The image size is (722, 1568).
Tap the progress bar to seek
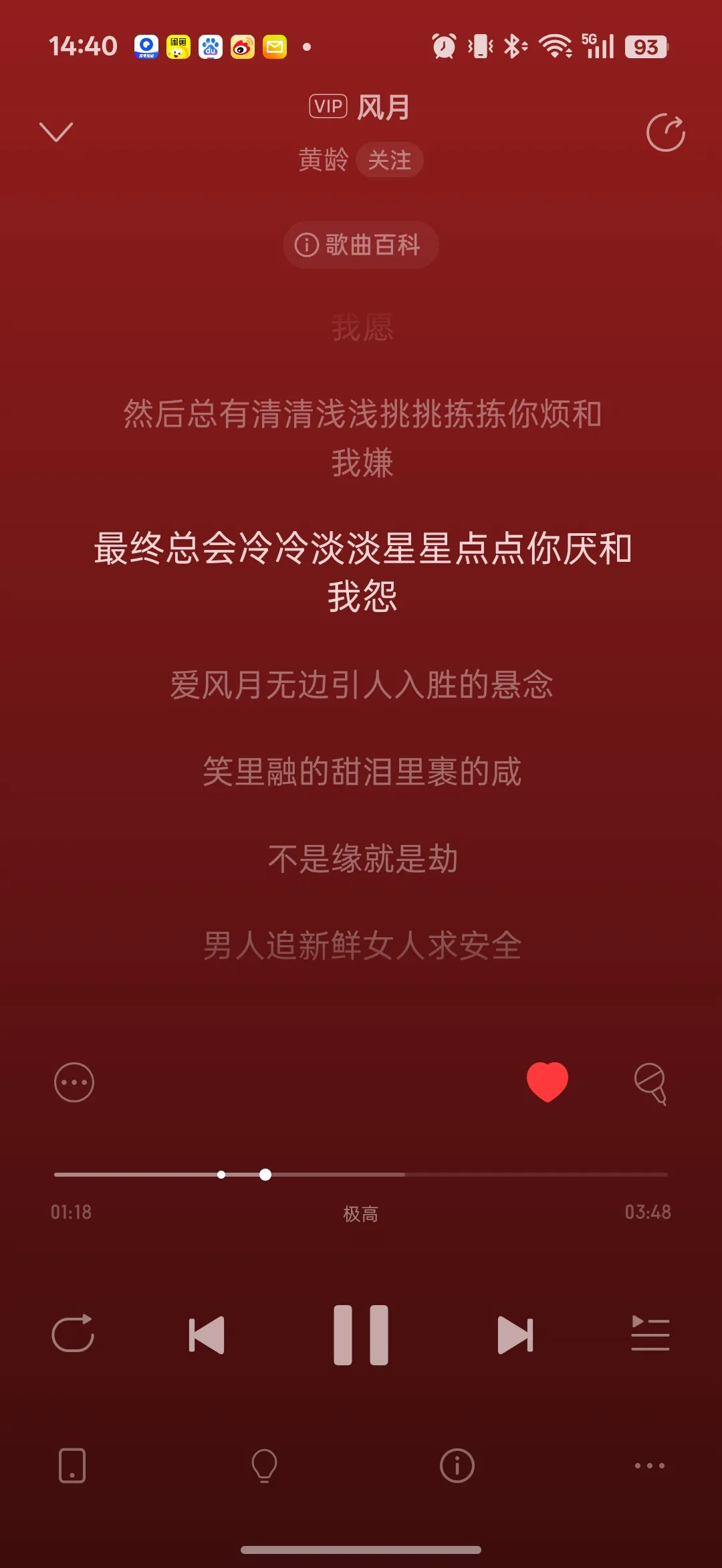[468, 1175]
